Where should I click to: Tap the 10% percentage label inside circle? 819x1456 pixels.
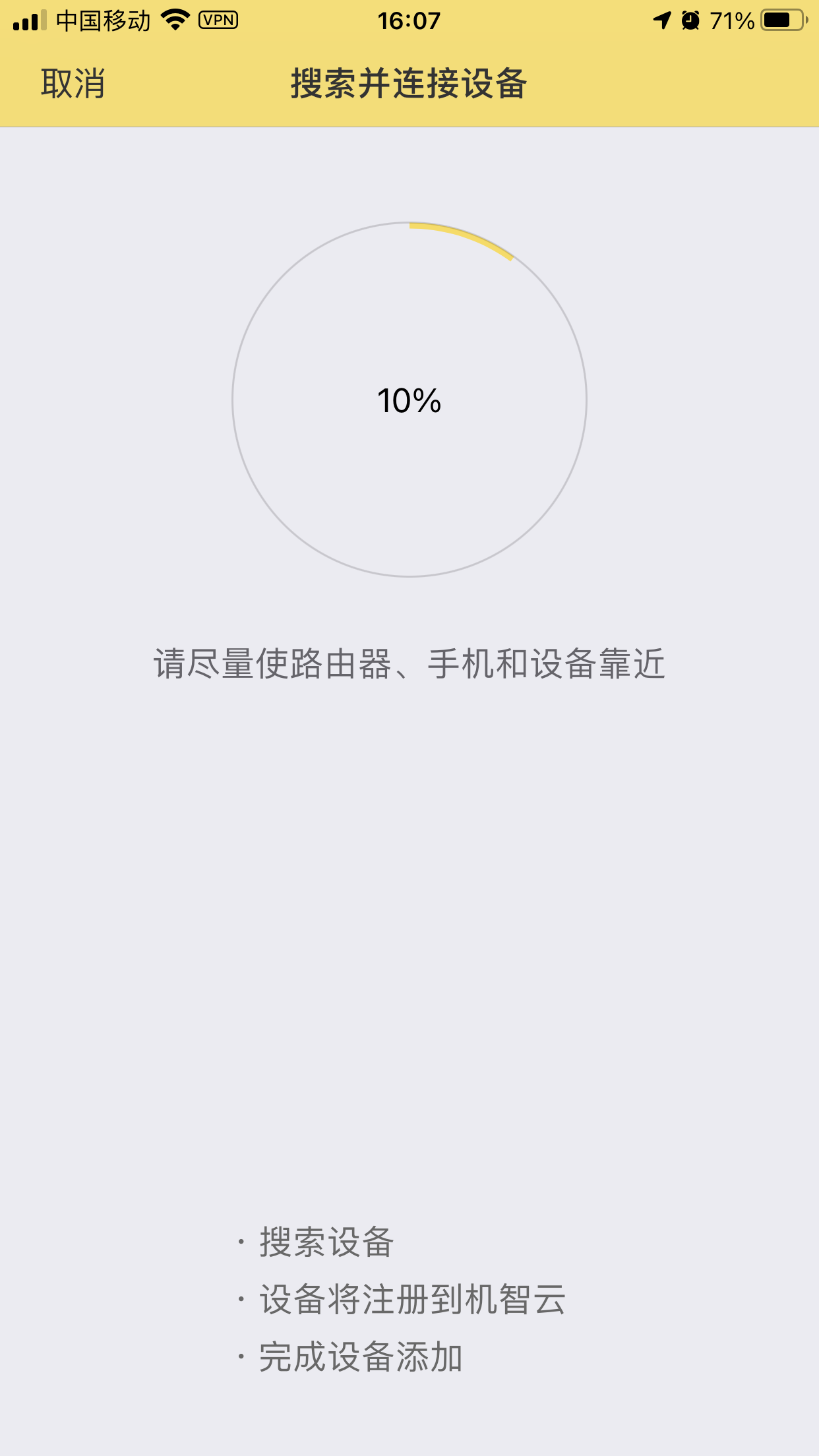click(x=409, y=401)
